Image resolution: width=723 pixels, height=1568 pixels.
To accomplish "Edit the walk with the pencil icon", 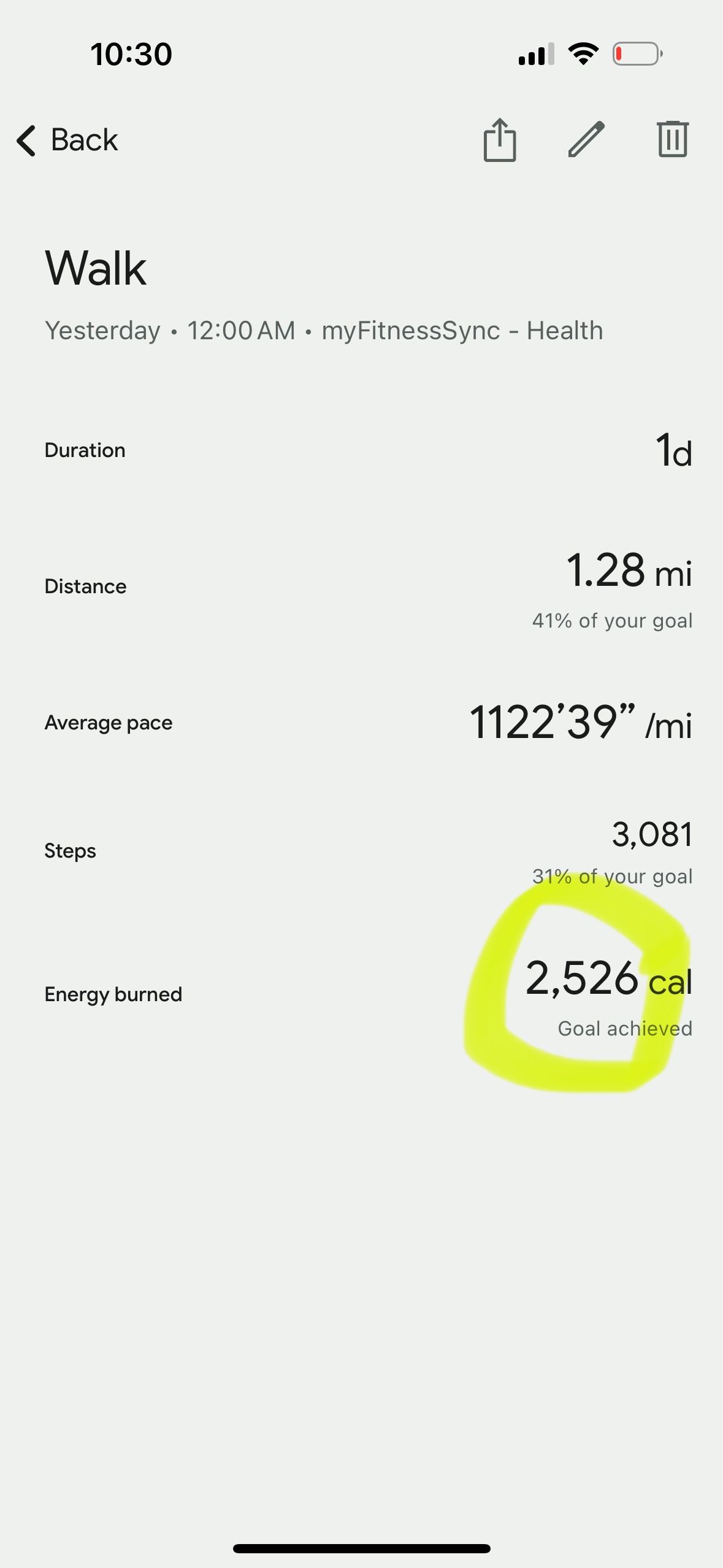I will click(586, 139).
